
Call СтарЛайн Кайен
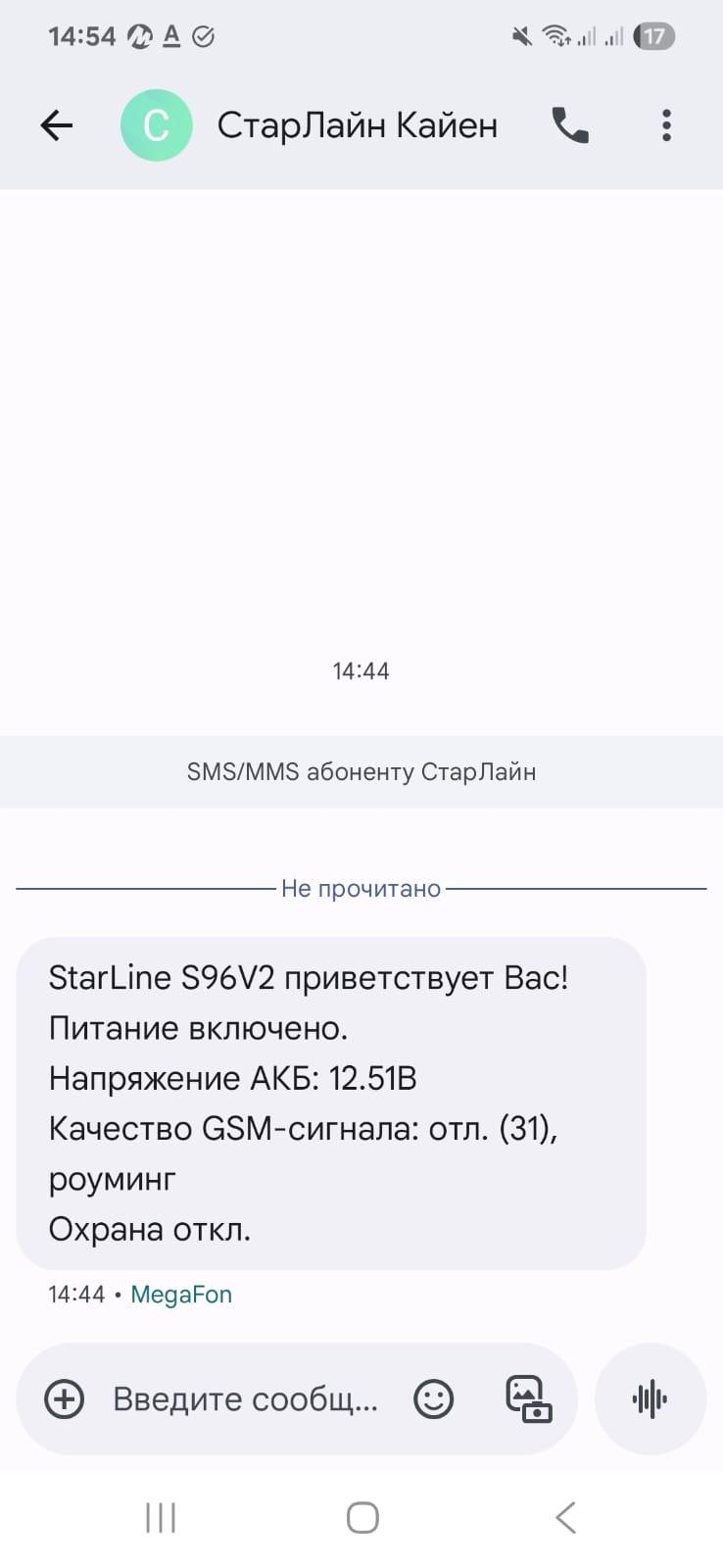click(x=570, y=125)
